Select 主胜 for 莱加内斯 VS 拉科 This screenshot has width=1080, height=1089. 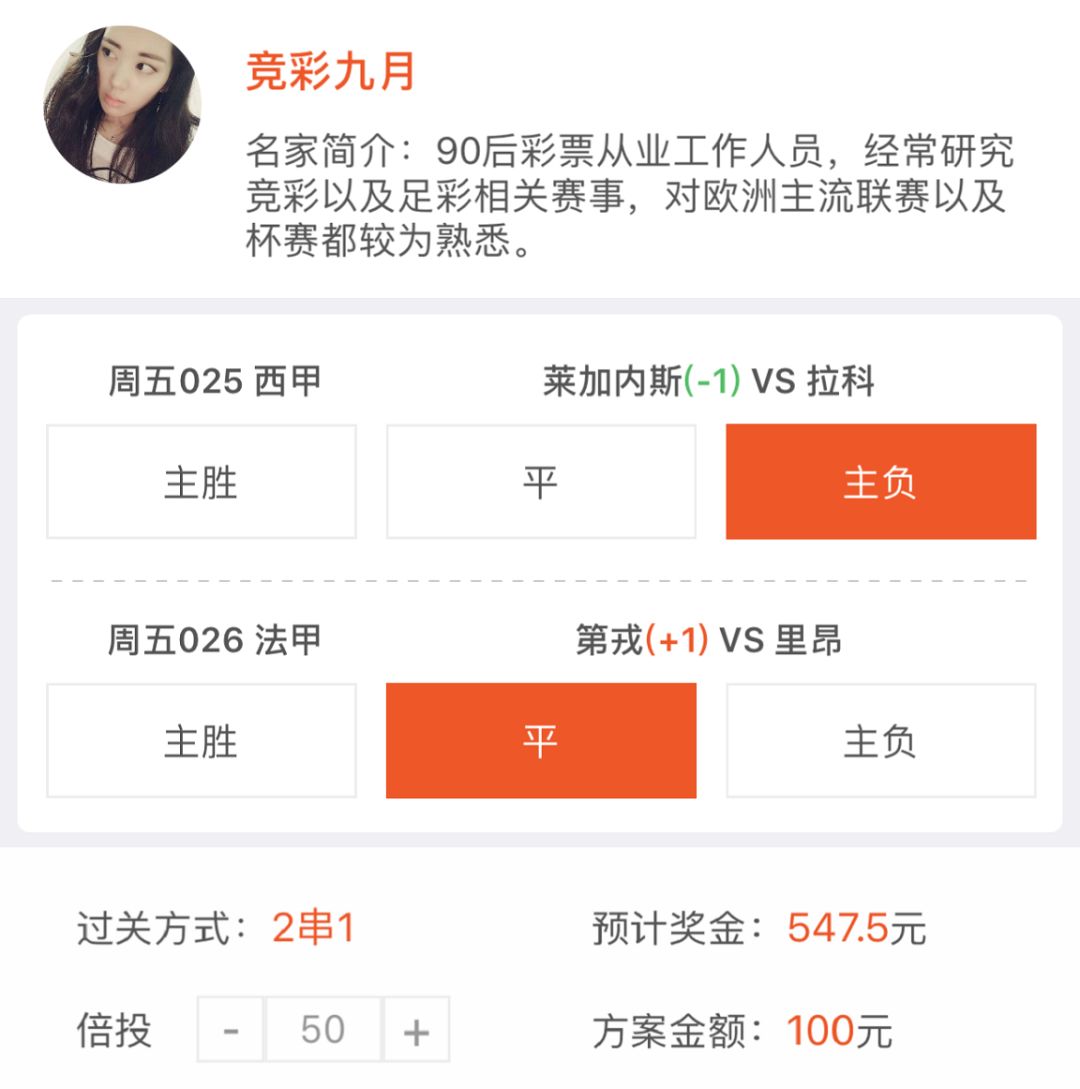click(201, 482)
